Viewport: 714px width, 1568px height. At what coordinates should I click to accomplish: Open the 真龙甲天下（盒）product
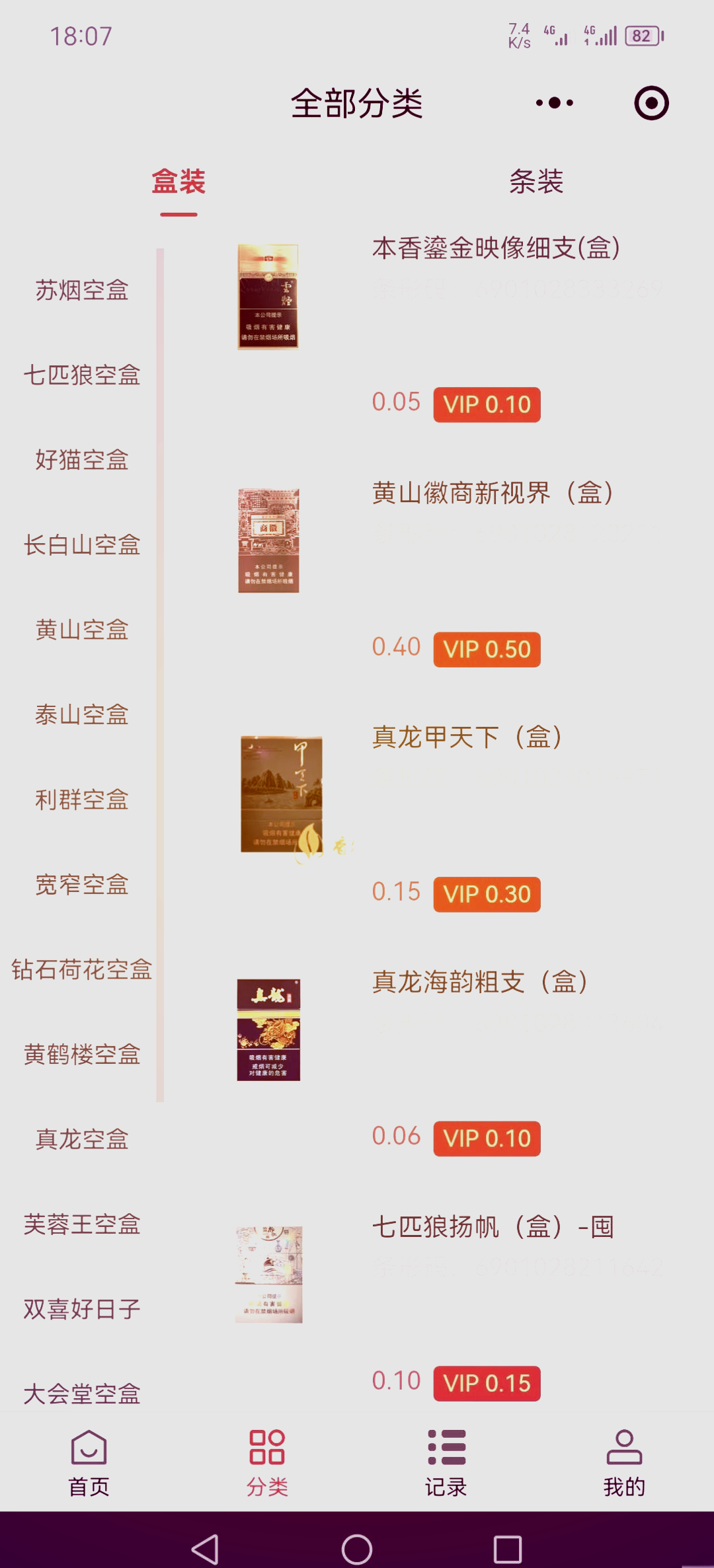pyautogui.click(x=467, y=737)
